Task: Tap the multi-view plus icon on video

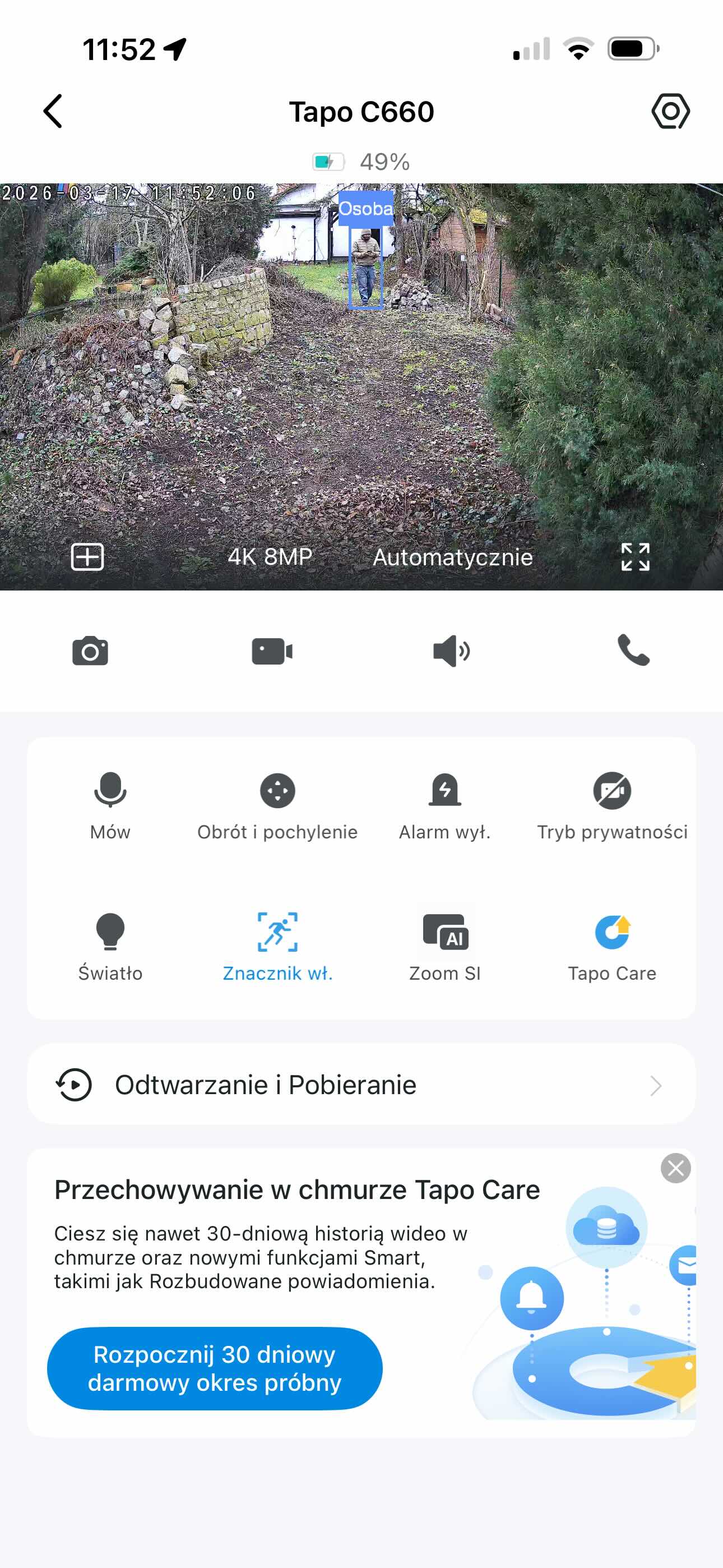Action: point(87,557)
